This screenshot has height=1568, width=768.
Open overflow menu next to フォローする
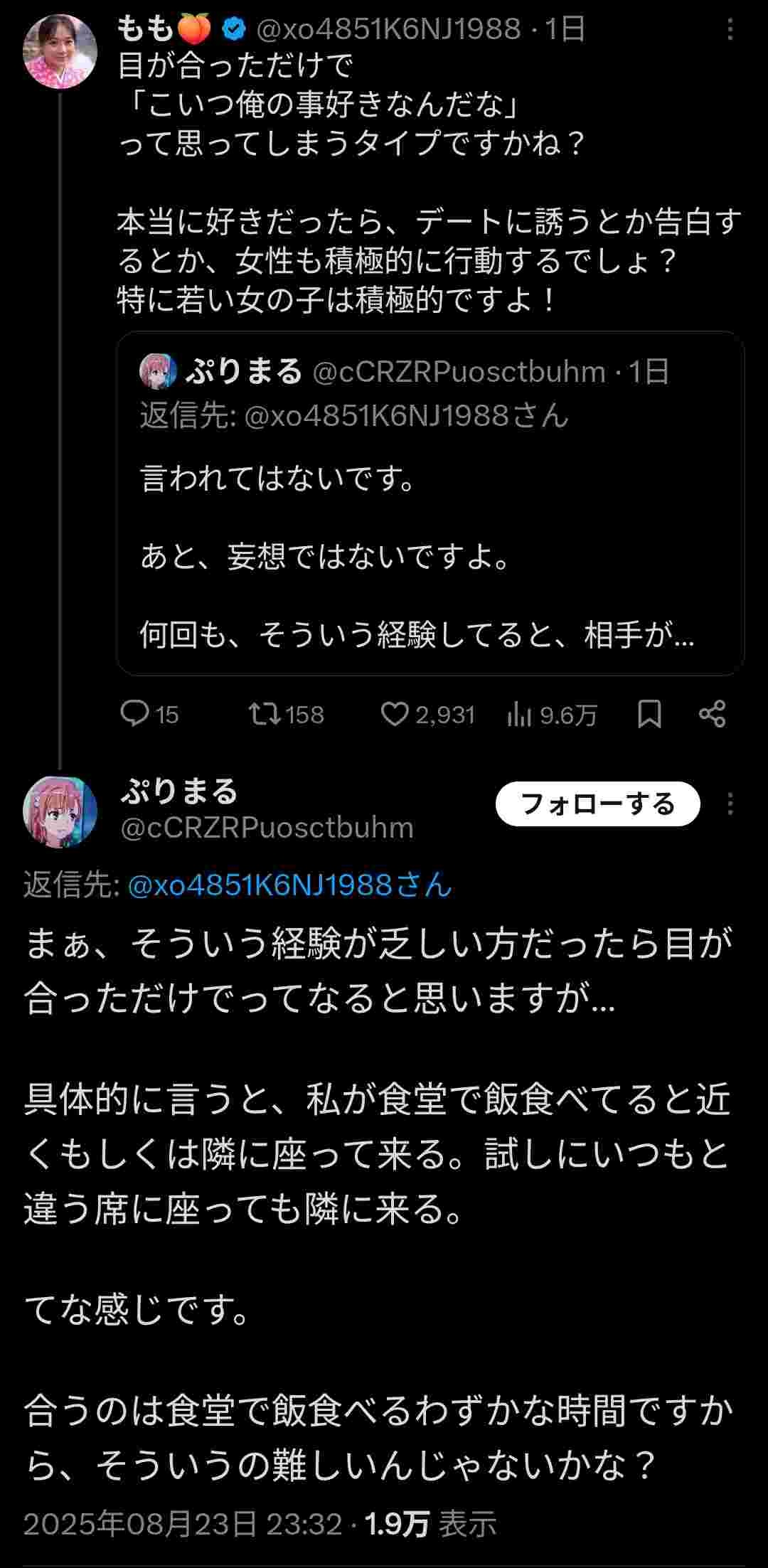tap(730, 804)
